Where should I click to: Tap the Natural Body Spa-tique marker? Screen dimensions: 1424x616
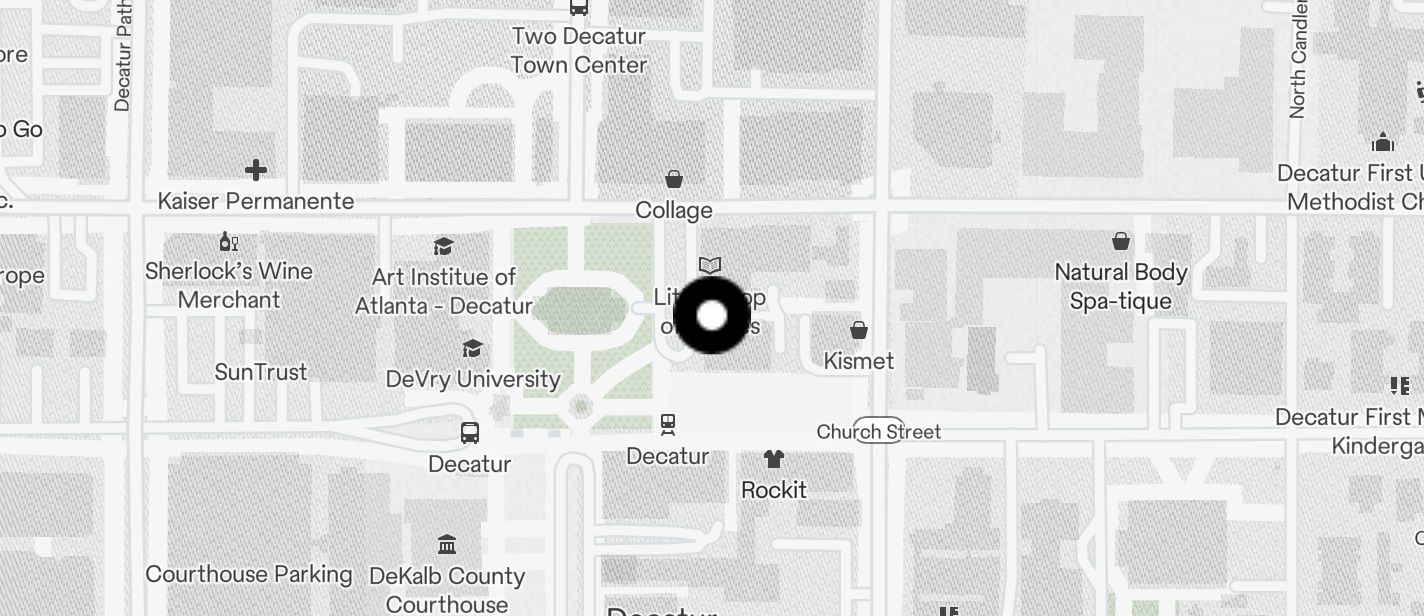(x=1121, y=242)
